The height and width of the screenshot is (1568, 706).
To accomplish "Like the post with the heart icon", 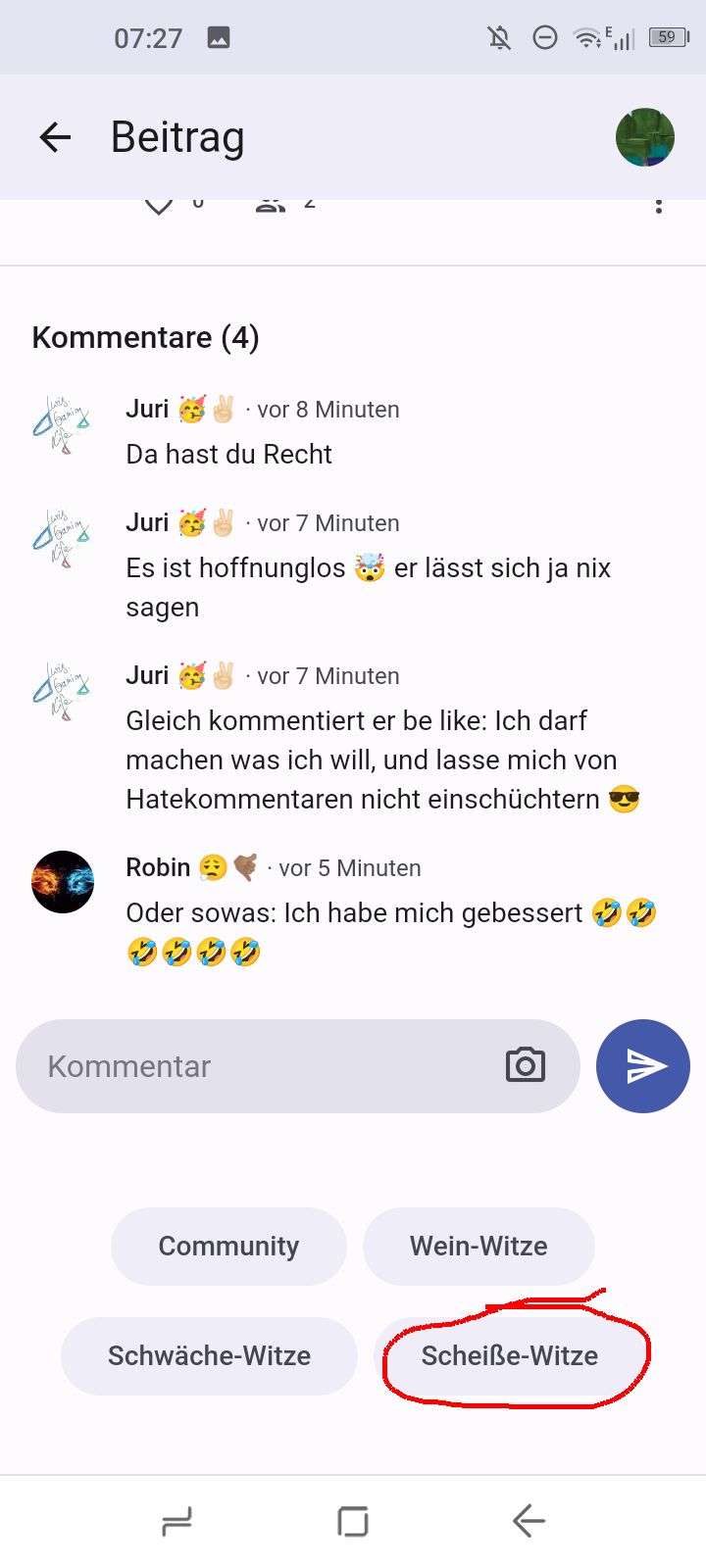I will pyautogui.click(x=159, y=205).
